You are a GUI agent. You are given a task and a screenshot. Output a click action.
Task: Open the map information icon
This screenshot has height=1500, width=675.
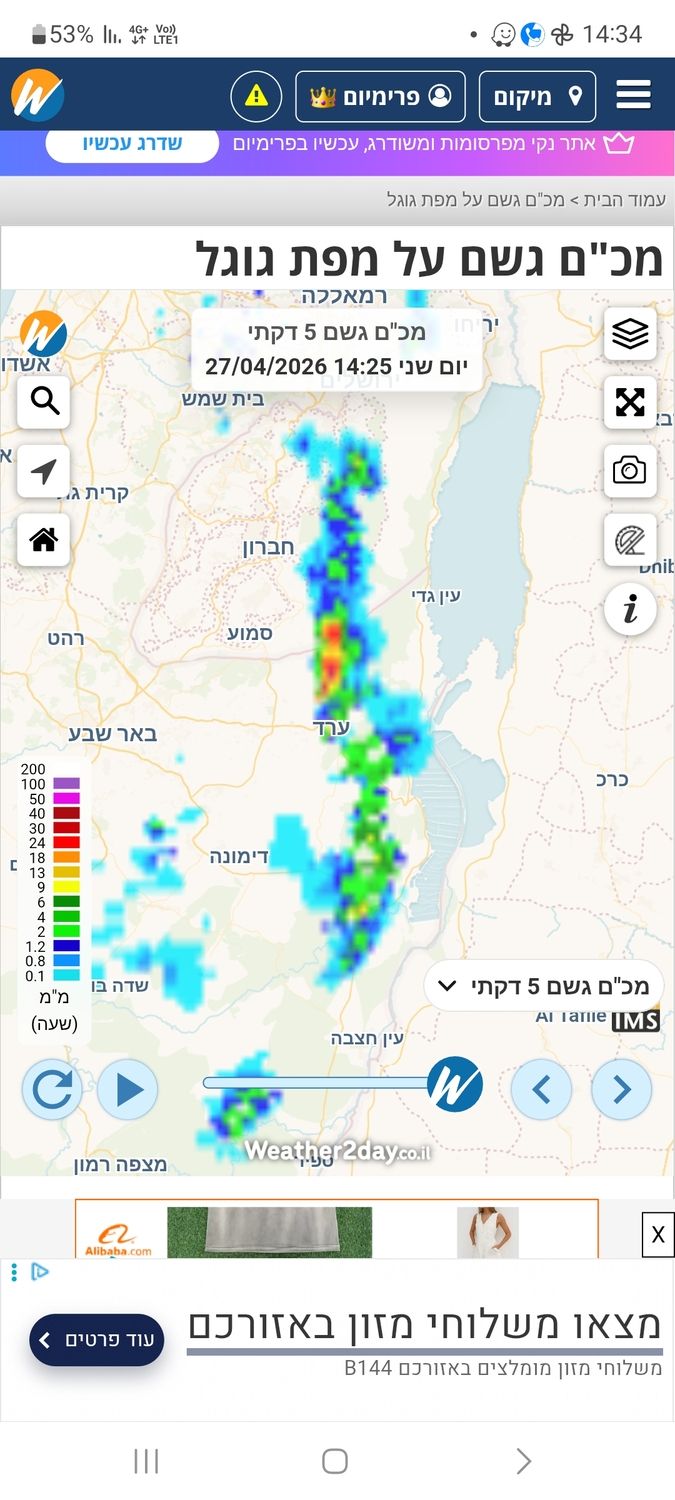[630, 608]
